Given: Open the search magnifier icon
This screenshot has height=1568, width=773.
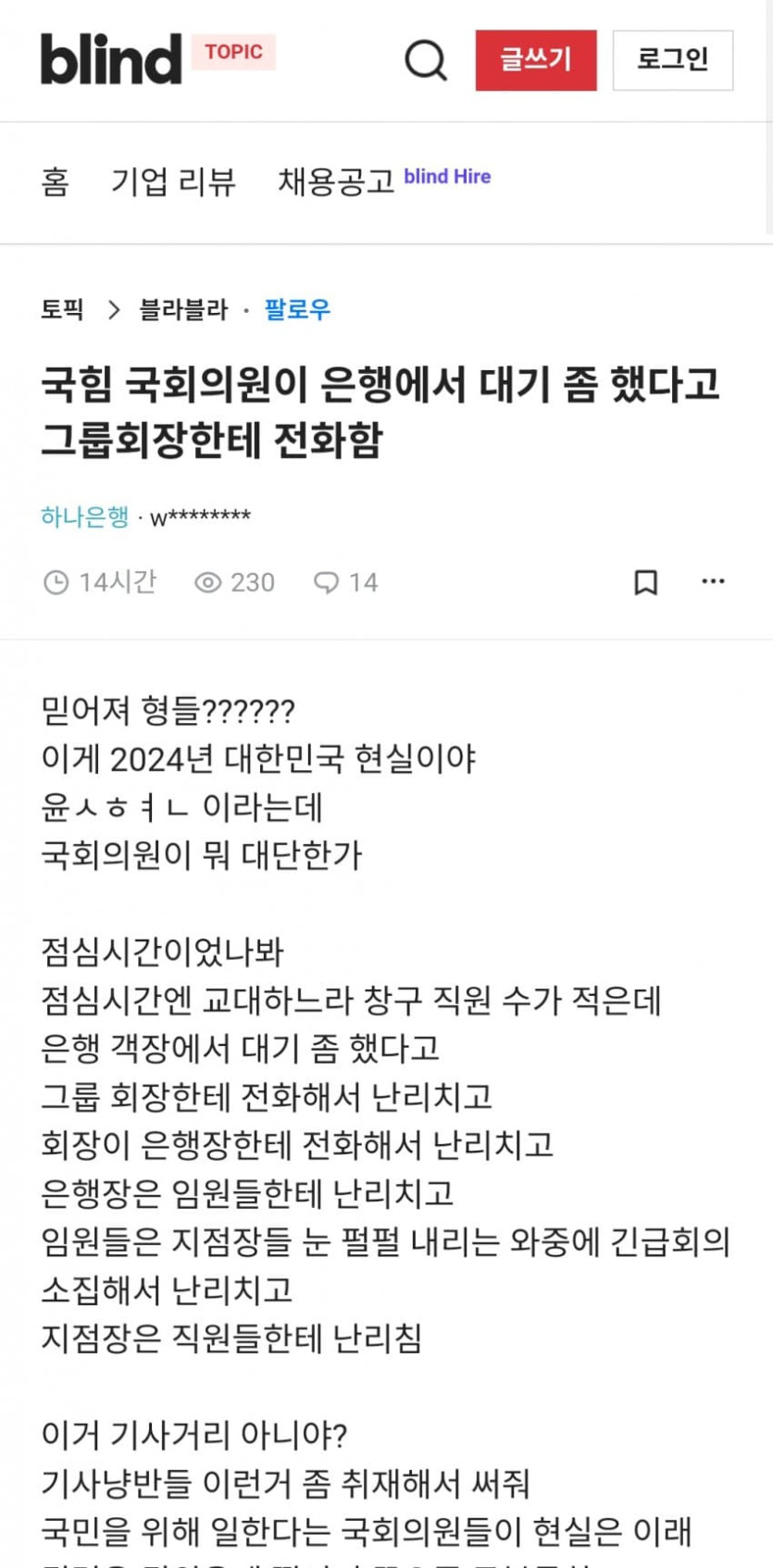Looking at the screenshot, I should point(426,60).
